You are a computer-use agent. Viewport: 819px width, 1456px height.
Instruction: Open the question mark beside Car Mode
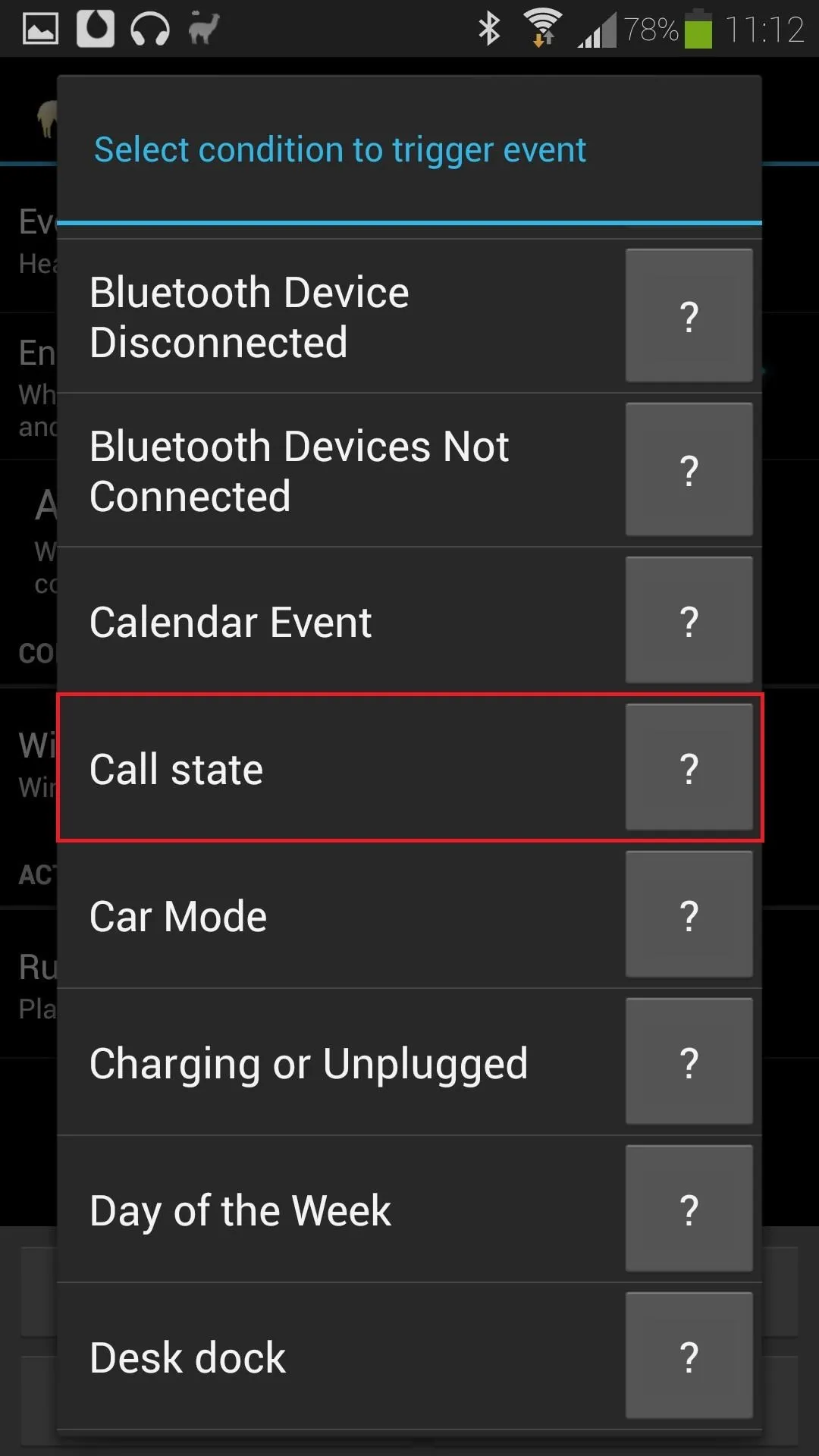[x=689, y=915]
